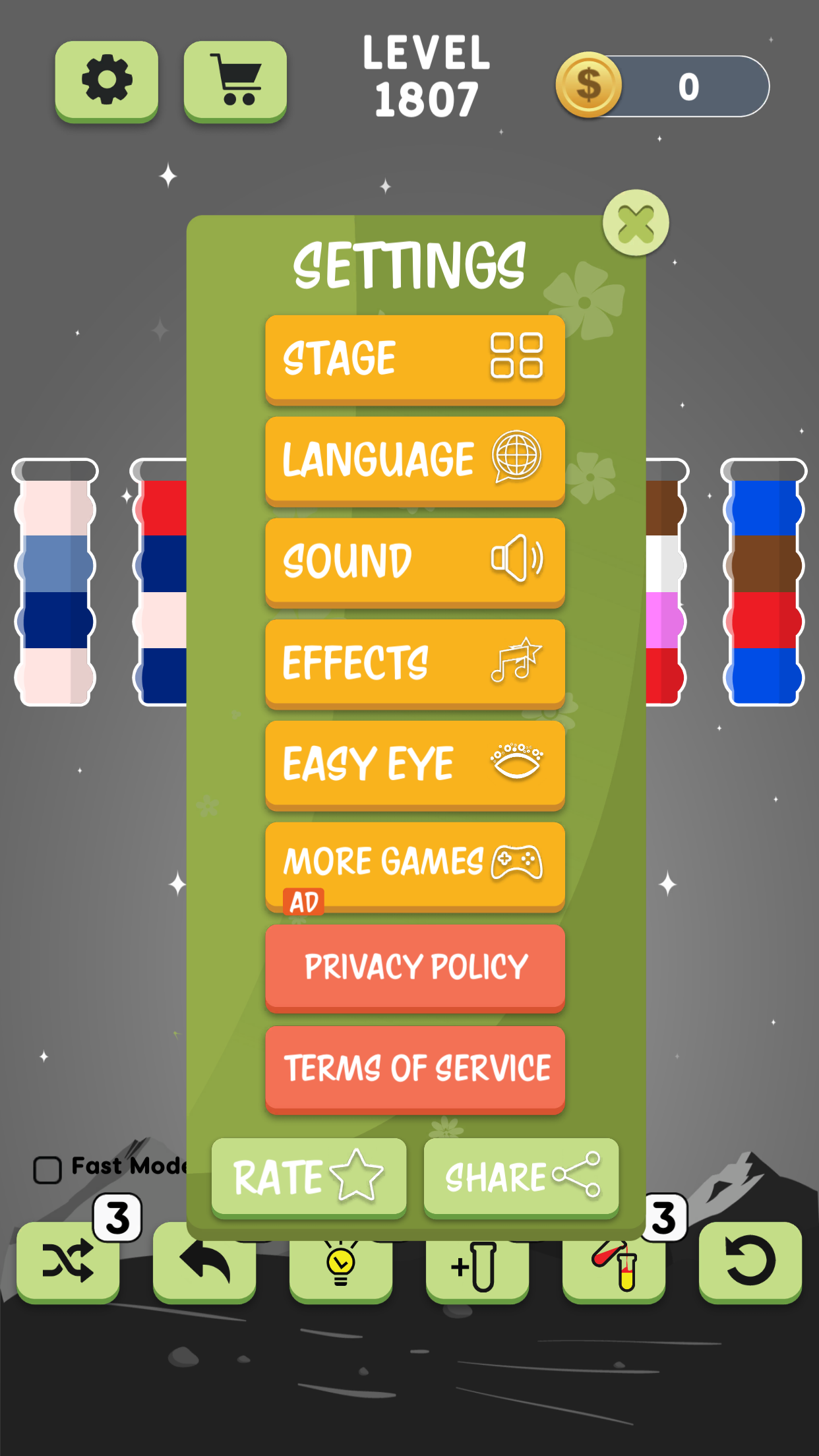Open the Terms of Service
Screen dimensions: 819x1456
pyautogui.click(x=415, y=1070)
